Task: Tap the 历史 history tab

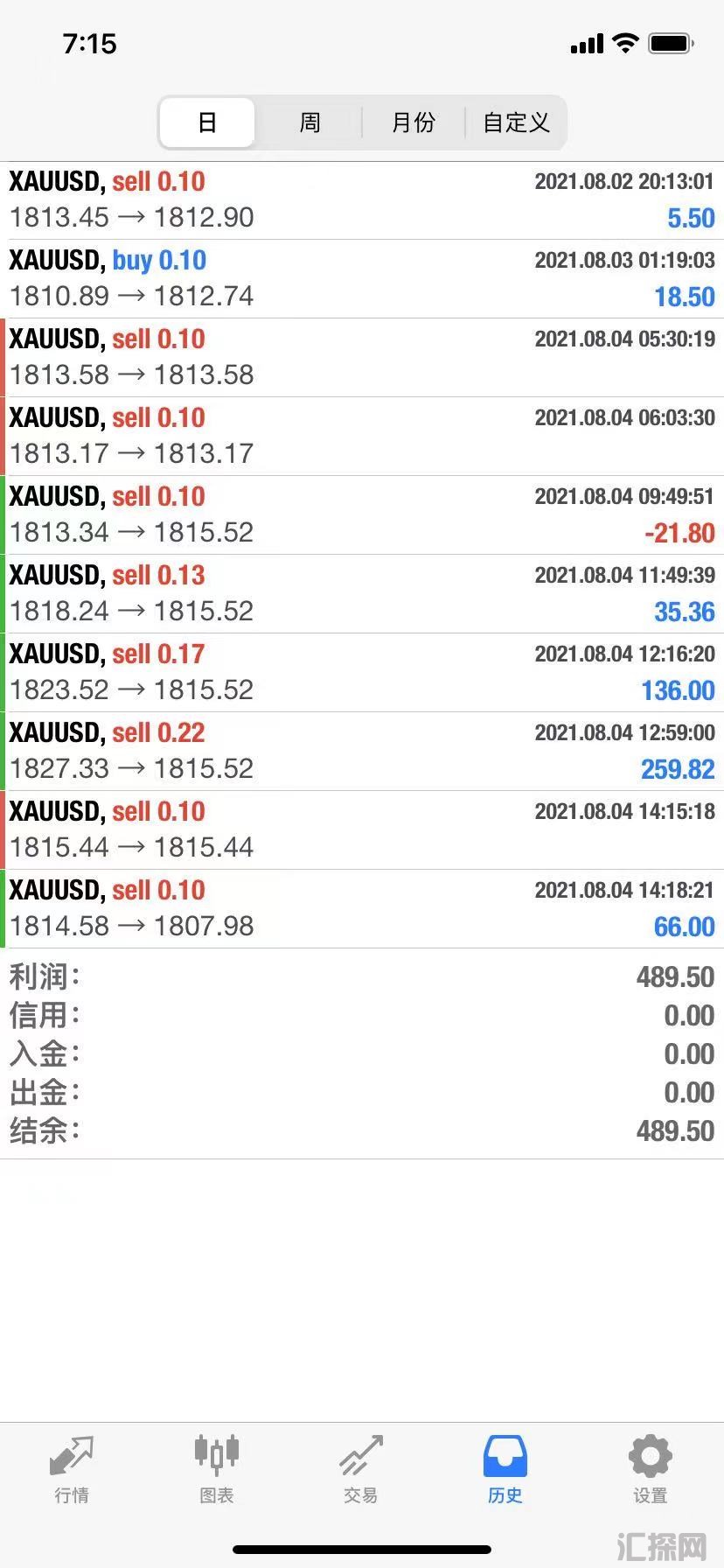Action: click(505, 1470)
